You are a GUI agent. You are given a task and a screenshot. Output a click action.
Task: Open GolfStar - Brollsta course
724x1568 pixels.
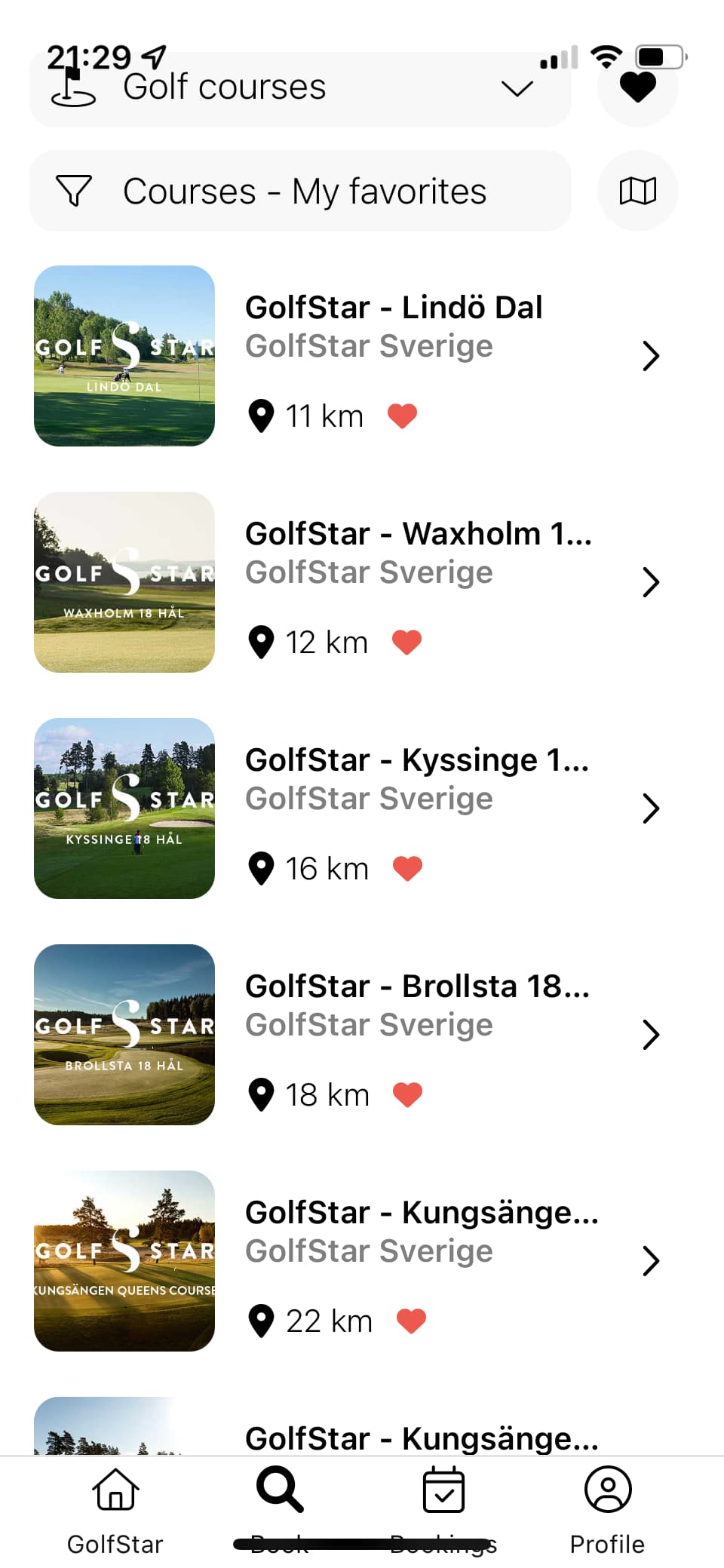pyautogui.click(x=362, y=1035)
